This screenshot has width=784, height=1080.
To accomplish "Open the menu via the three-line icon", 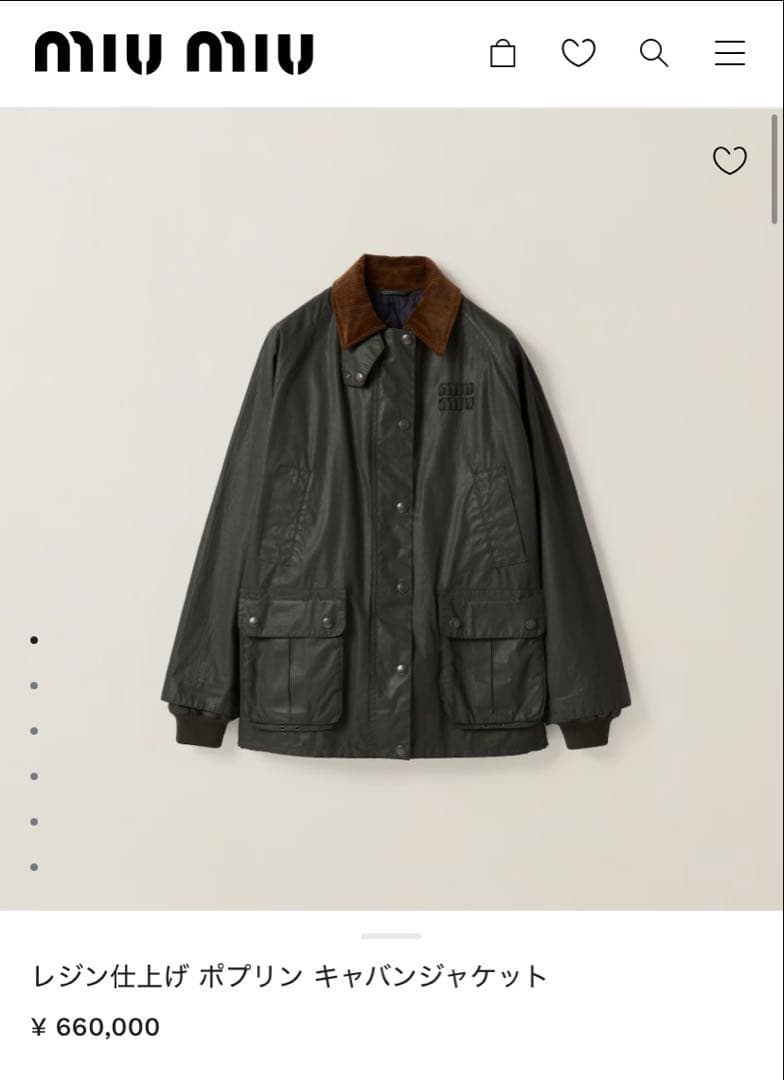I will 729,53.
